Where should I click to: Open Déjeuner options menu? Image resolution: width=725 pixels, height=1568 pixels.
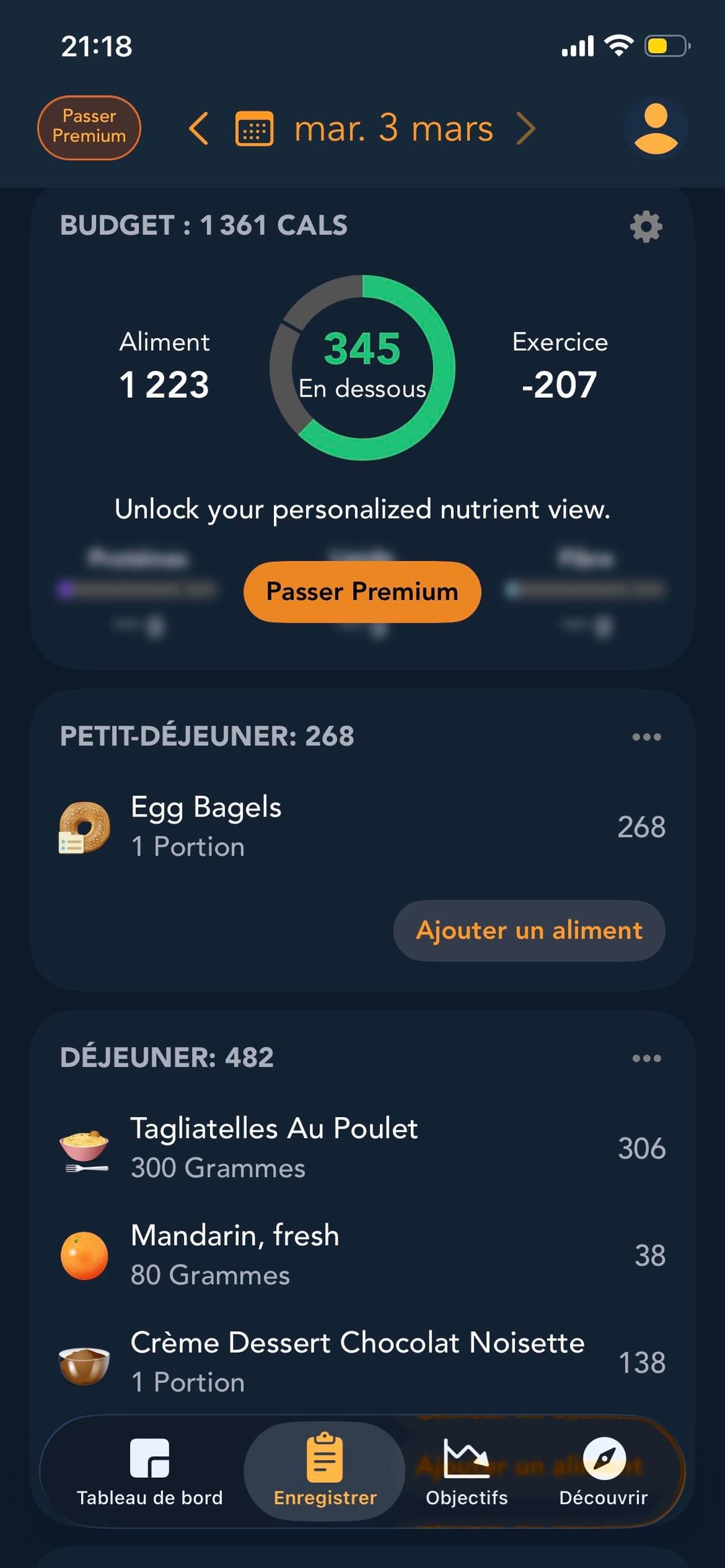646,1058
